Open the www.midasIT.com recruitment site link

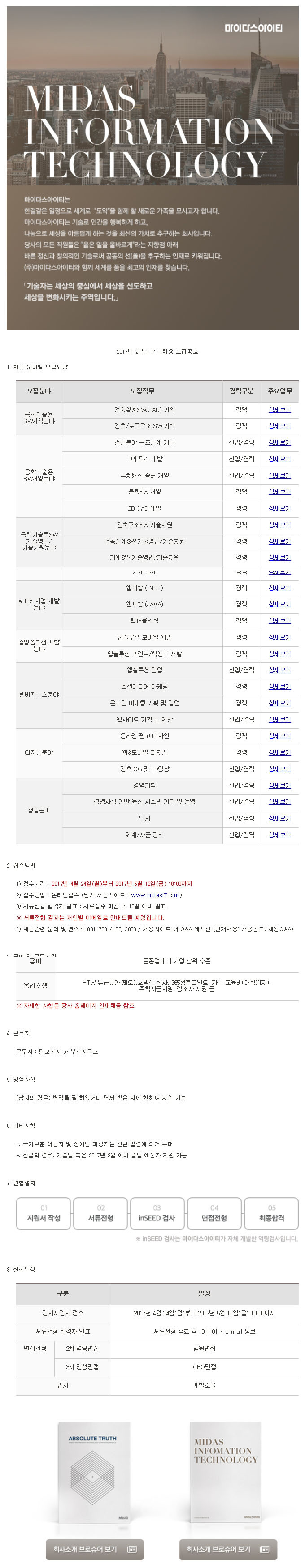156,895
